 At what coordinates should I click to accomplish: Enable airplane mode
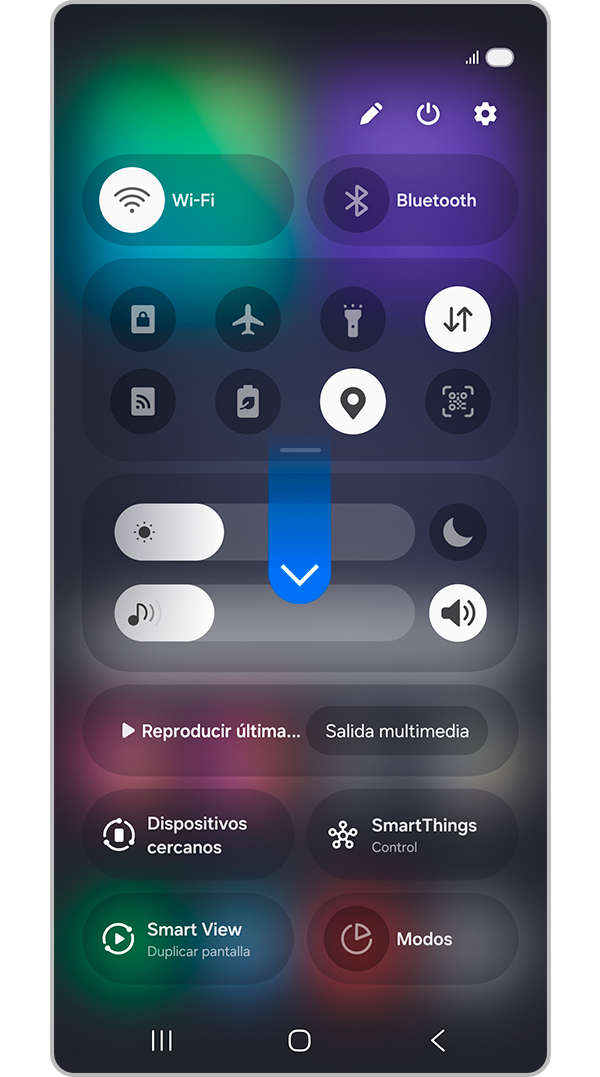coord(248,319)
